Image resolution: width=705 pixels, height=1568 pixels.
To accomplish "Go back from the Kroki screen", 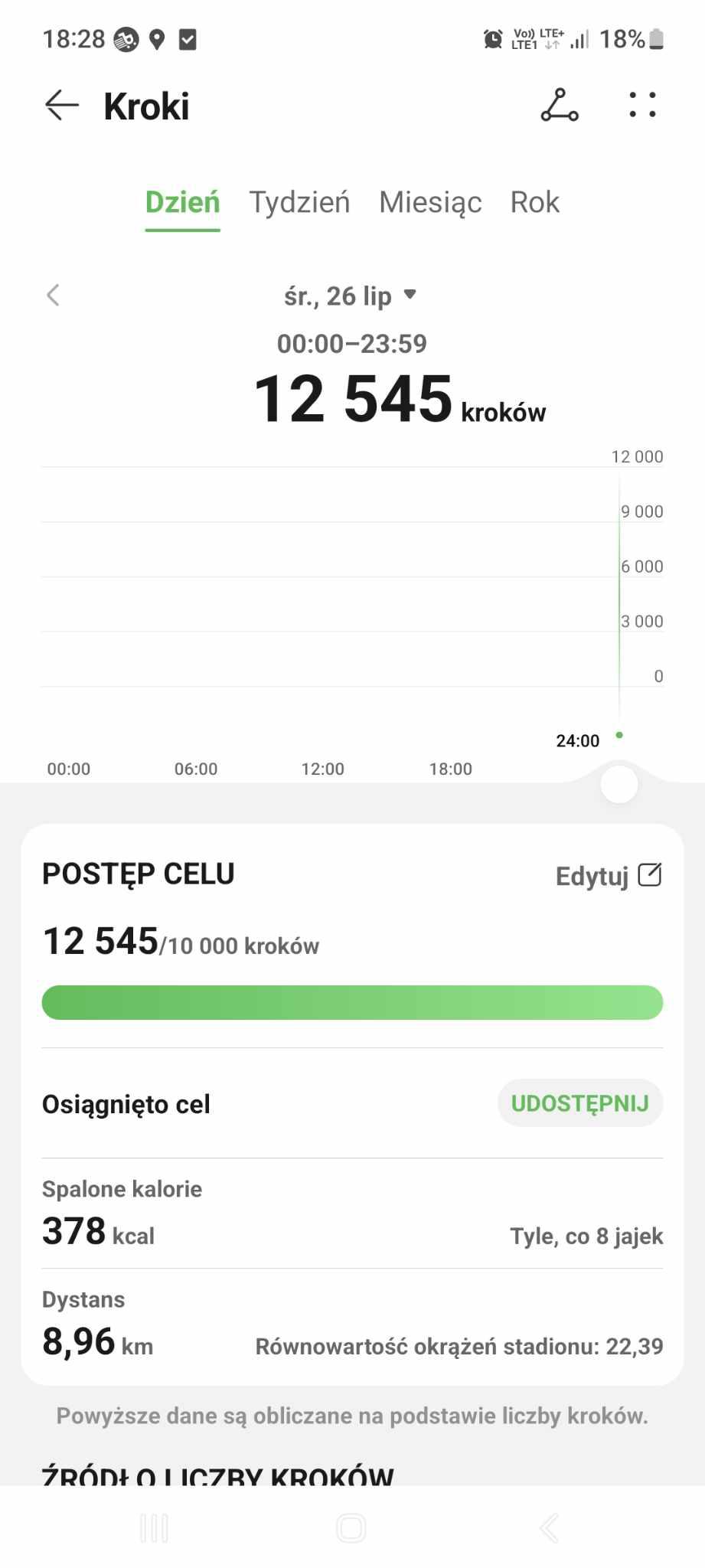I will pyautogui.click(x=62, y=106).
